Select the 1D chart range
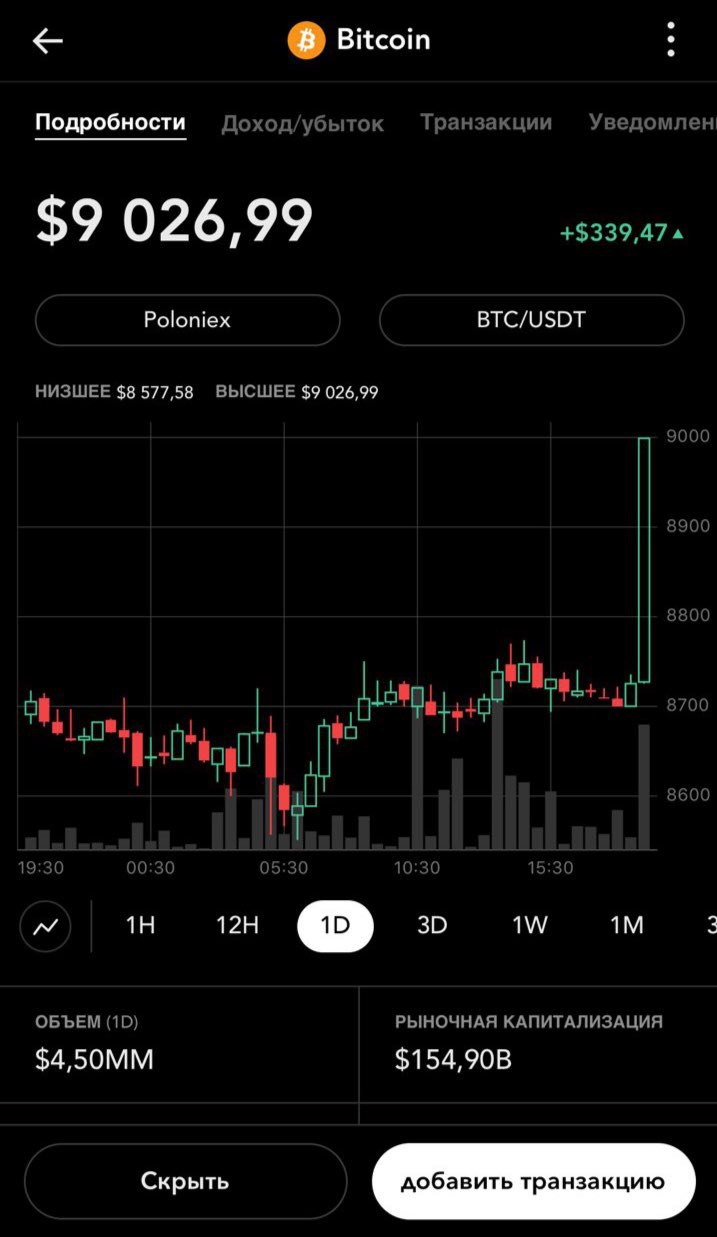The image size is (717, 1237). [x=335, y=926]
